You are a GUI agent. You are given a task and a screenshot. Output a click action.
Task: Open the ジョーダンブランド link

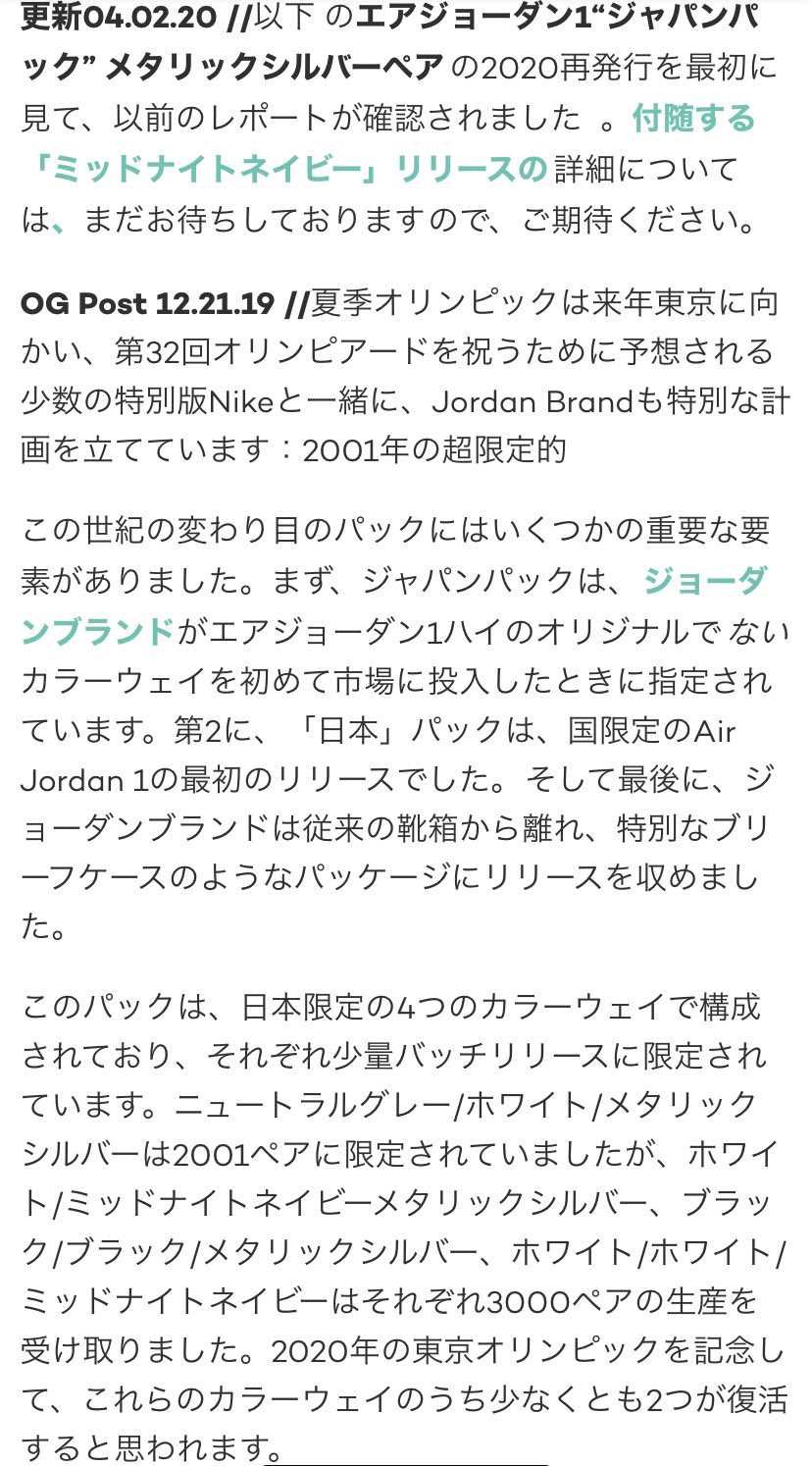pyautogui.click(x=98, y=631)
